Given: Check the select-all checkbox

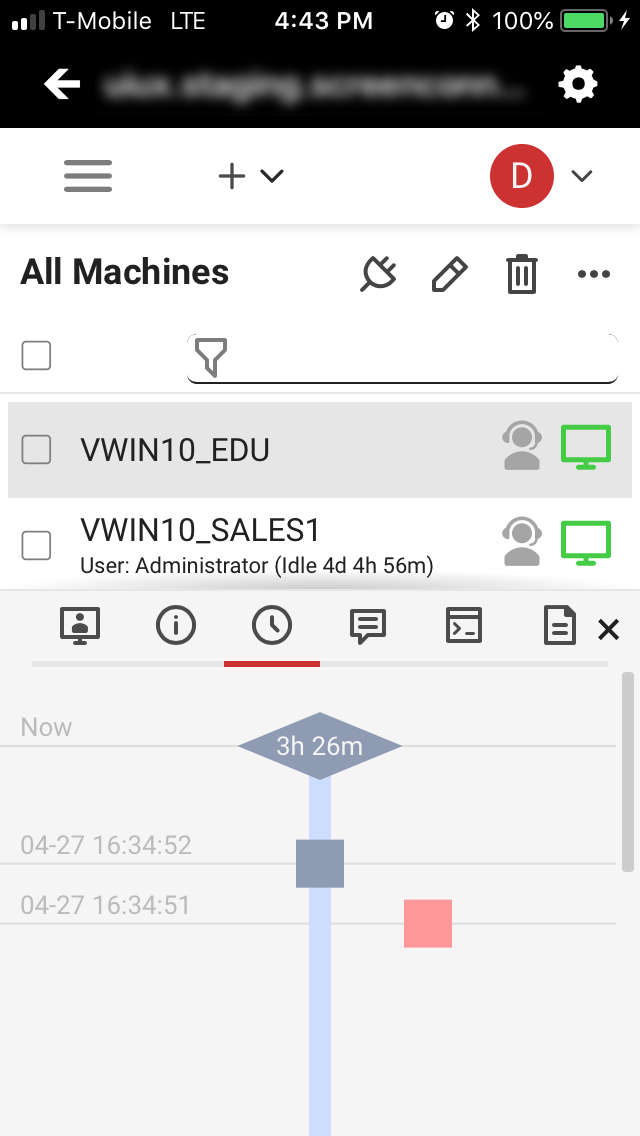Looking at the screenshot, I should (x=36, y=355).
